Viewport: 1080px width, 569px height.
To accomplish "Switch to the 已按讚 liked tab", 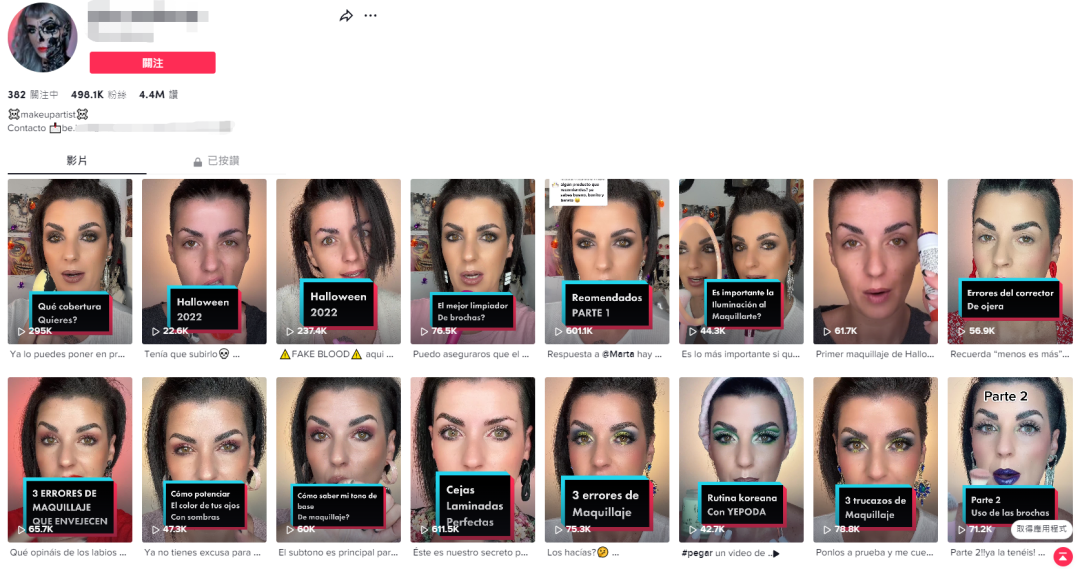I will pyautogui.click(x=216, y=161).
